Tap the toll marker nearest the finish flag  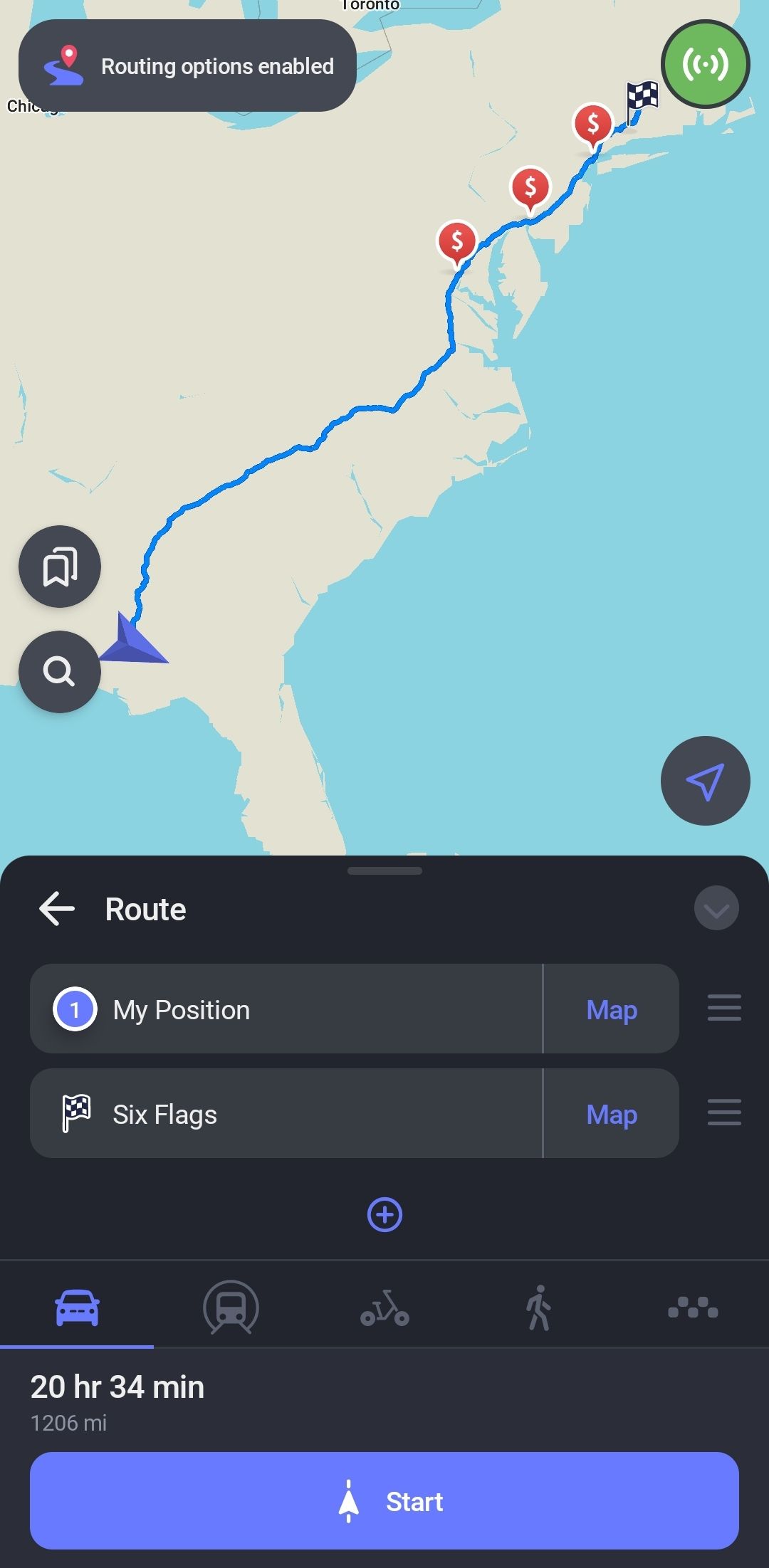pyautogui.click(x=592, y=125)
